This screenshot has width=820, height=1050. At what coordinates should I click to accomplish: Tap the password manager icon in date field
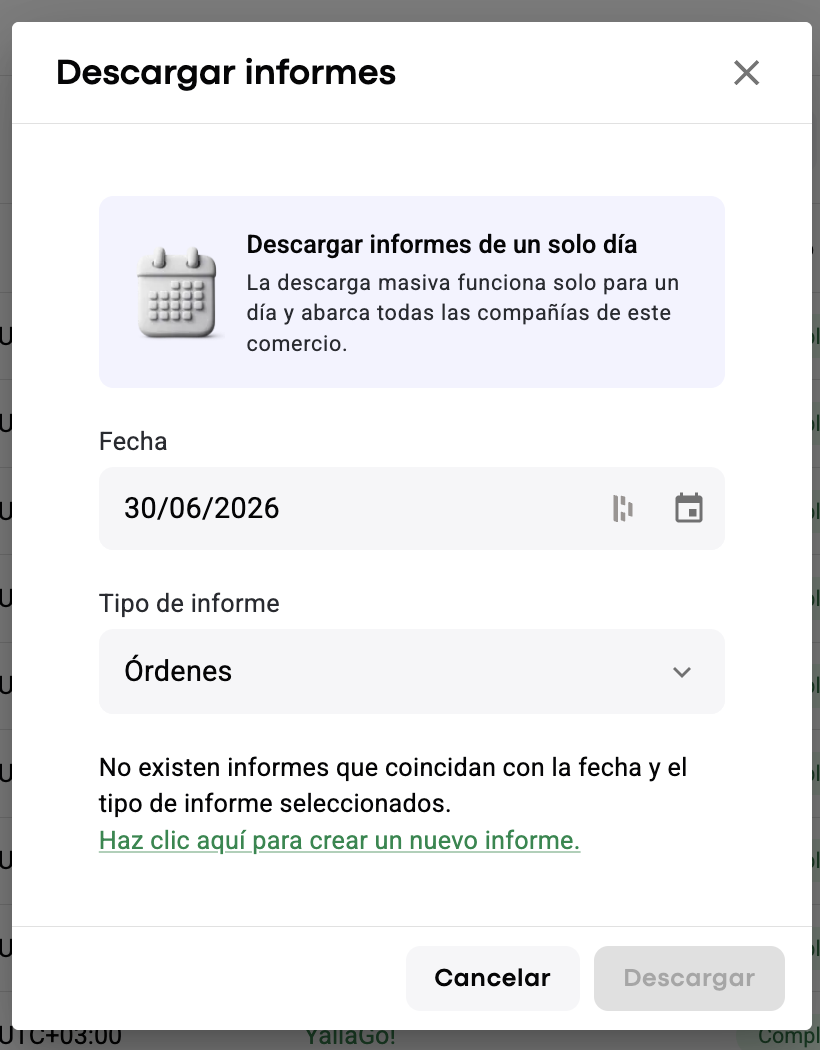[623, 508]
